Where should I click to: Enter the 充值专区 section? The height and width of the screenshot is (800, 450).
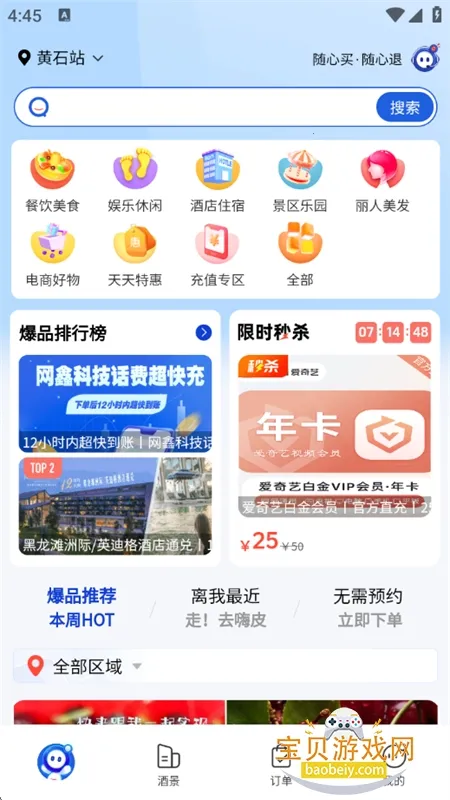(217, 255)
